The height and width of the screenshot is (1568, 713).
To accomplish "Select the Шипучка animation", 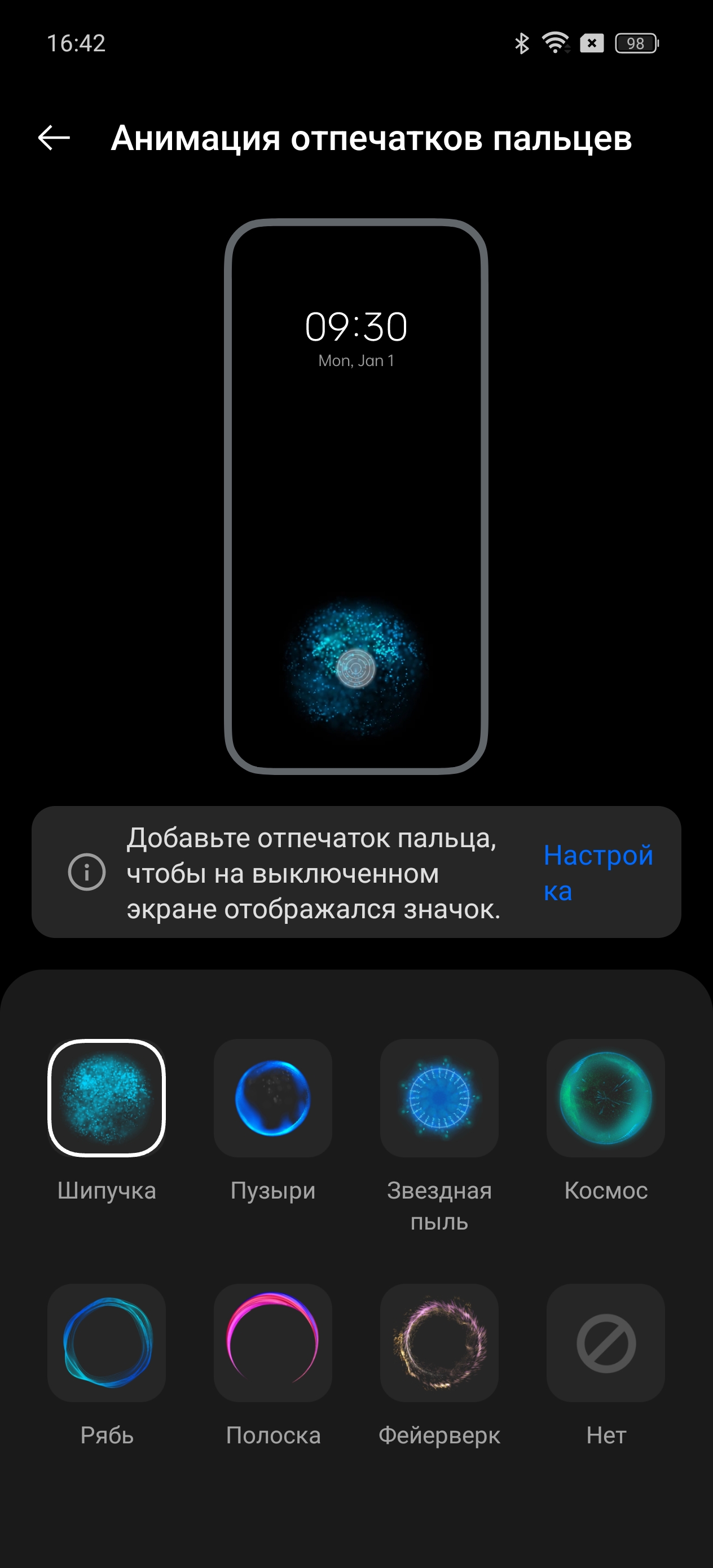I will (107, 1098).
